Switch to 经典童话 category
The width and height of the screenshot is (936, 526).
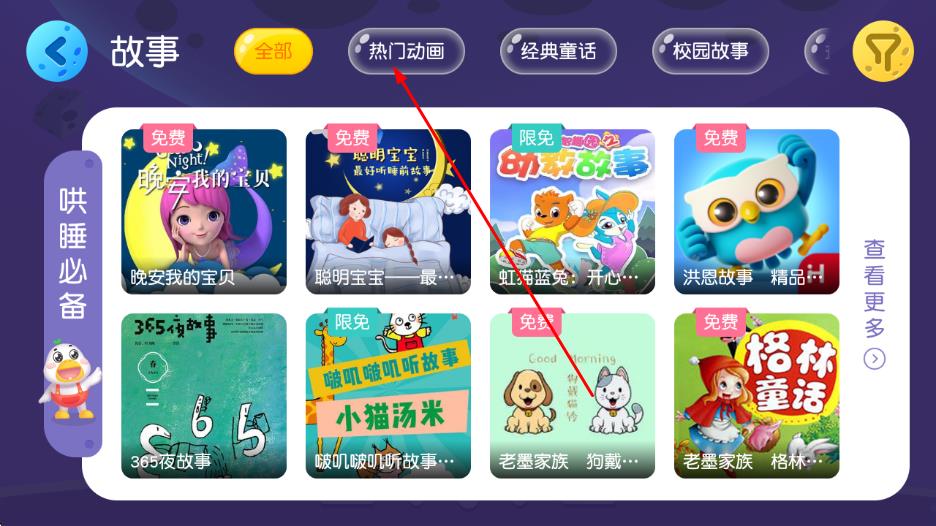coord(558,51)
